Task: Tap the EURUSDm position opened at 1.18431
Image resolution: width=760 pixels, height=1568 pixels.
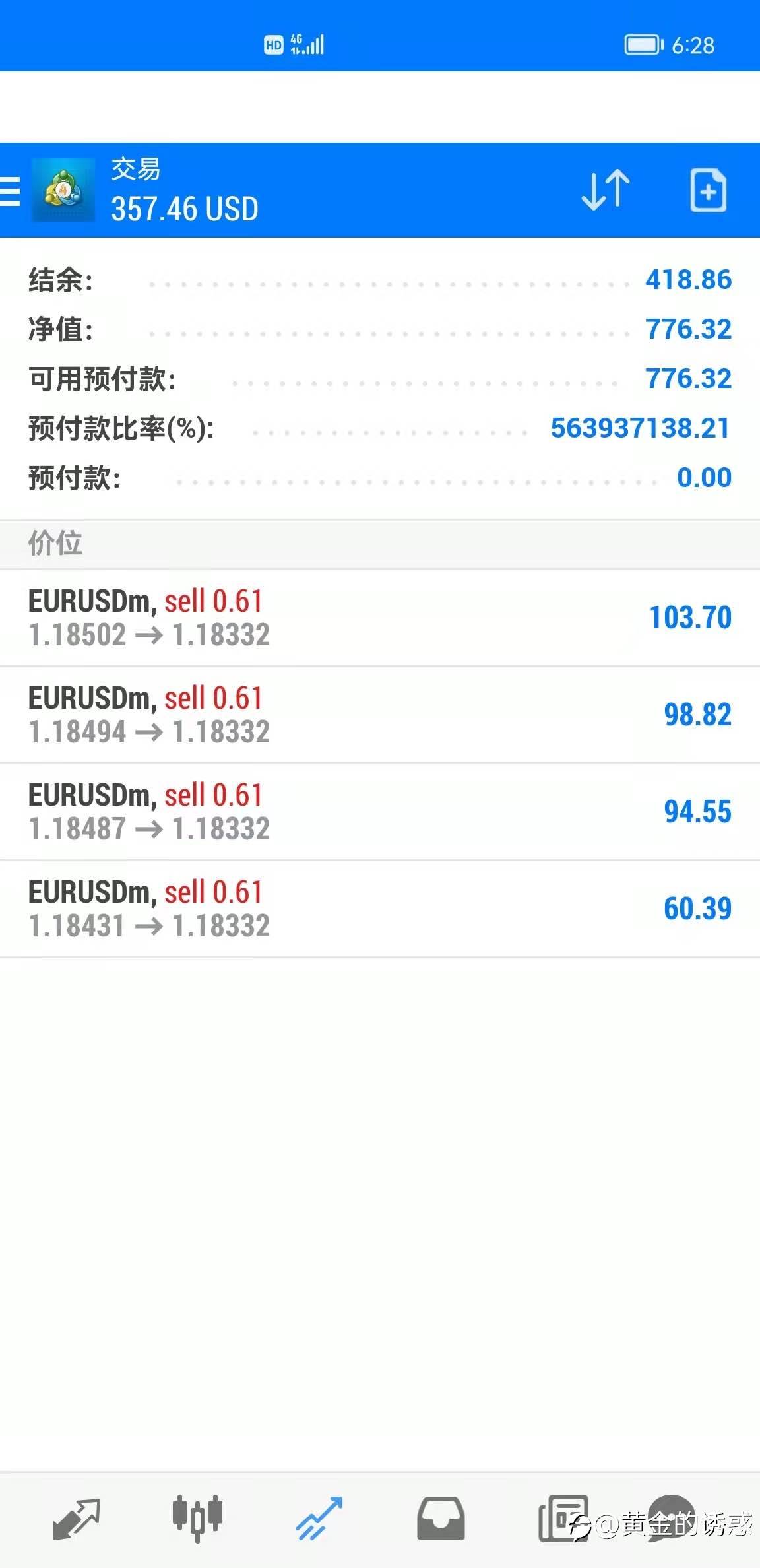Action: point(379,909)
